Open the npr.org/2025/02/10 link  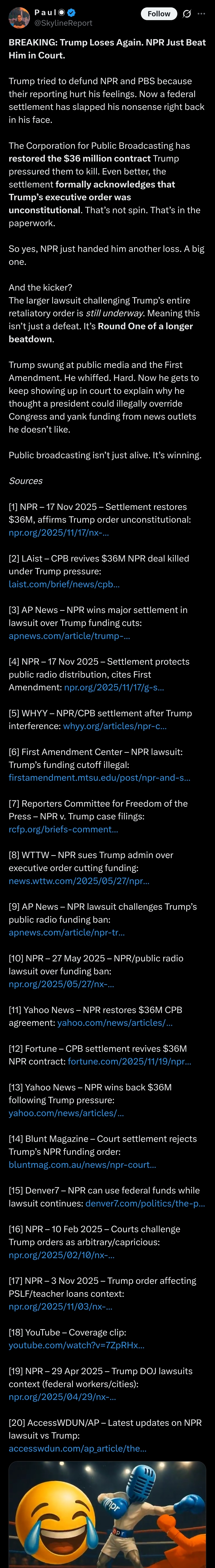tap(61, 1255)
